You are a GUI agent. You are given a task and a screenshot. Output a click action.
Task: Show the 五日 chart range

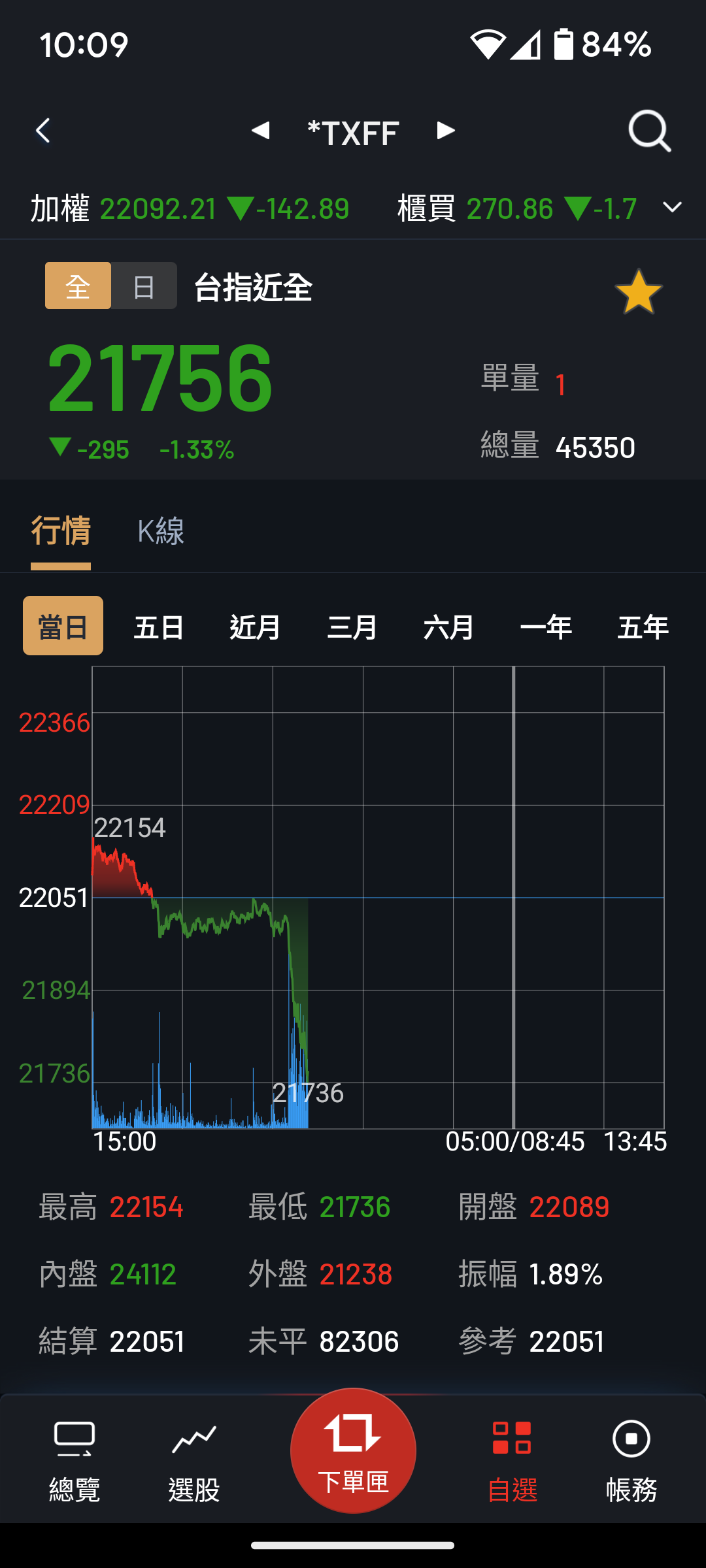[159, 627]
